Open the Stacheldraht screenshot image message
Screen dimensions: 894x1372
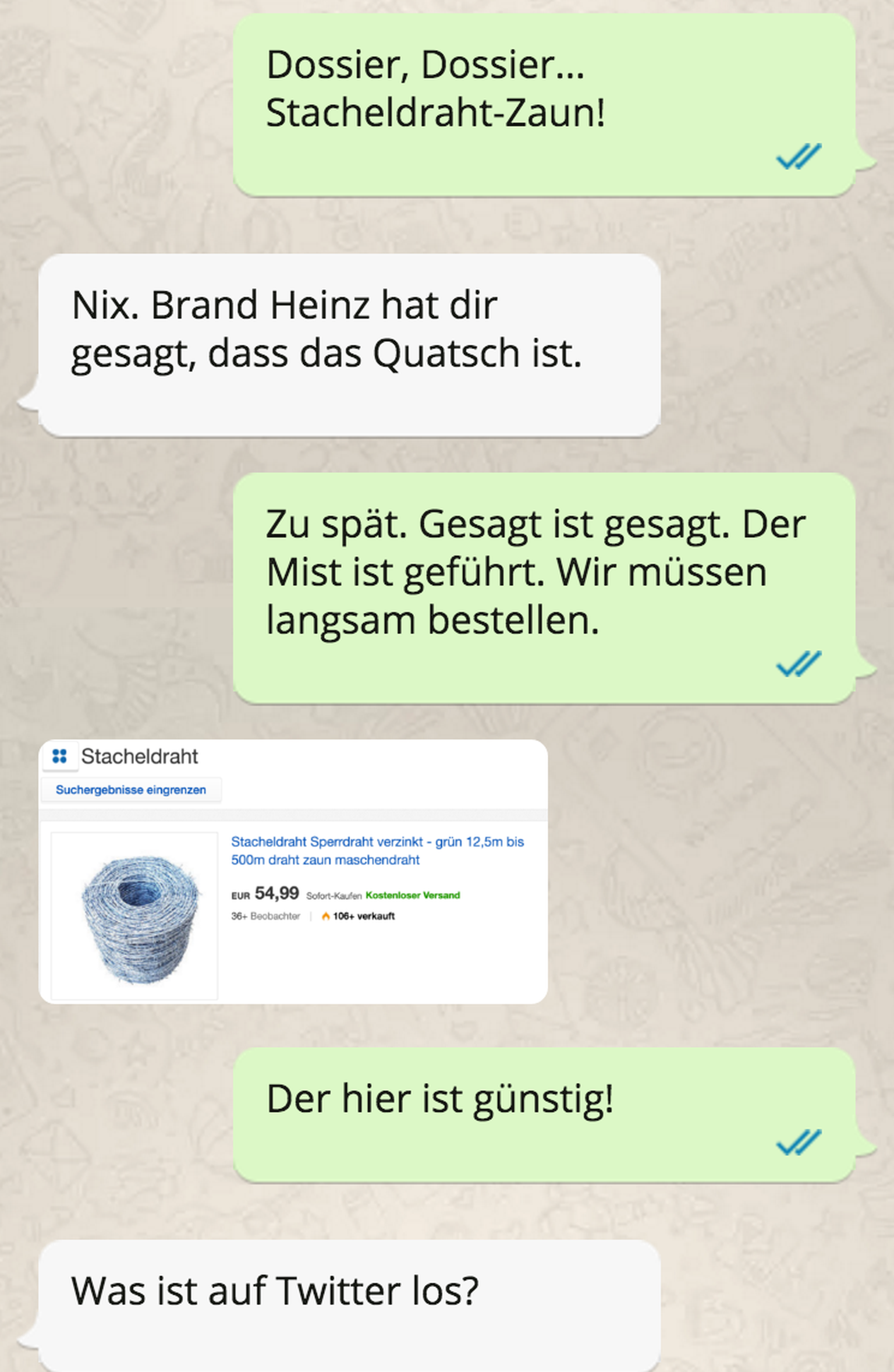(x=293, y=871)
